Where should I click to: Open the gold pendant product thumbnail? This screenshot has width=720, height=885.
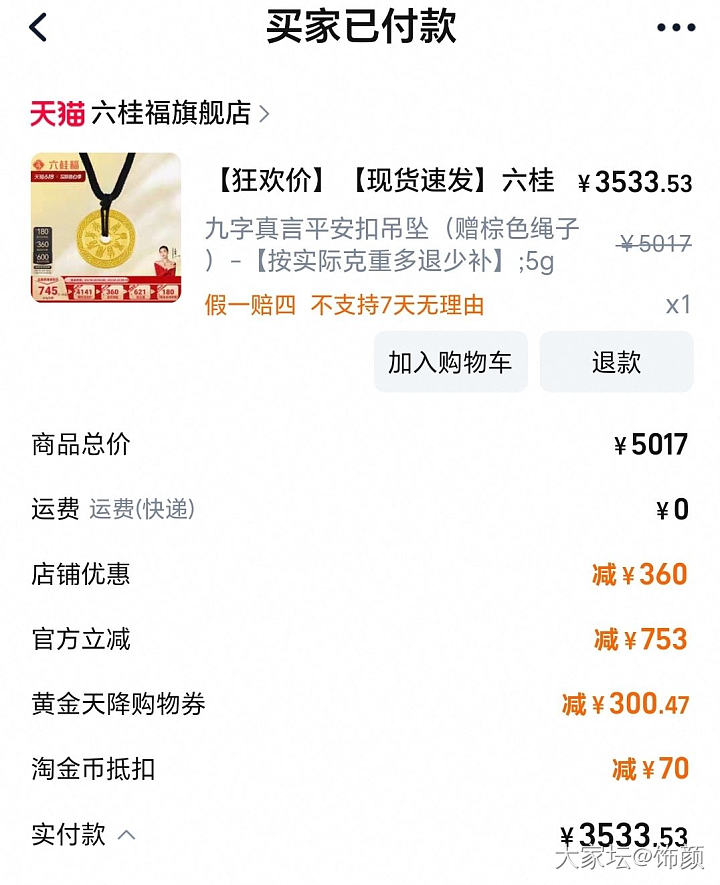tap(106, 228)
